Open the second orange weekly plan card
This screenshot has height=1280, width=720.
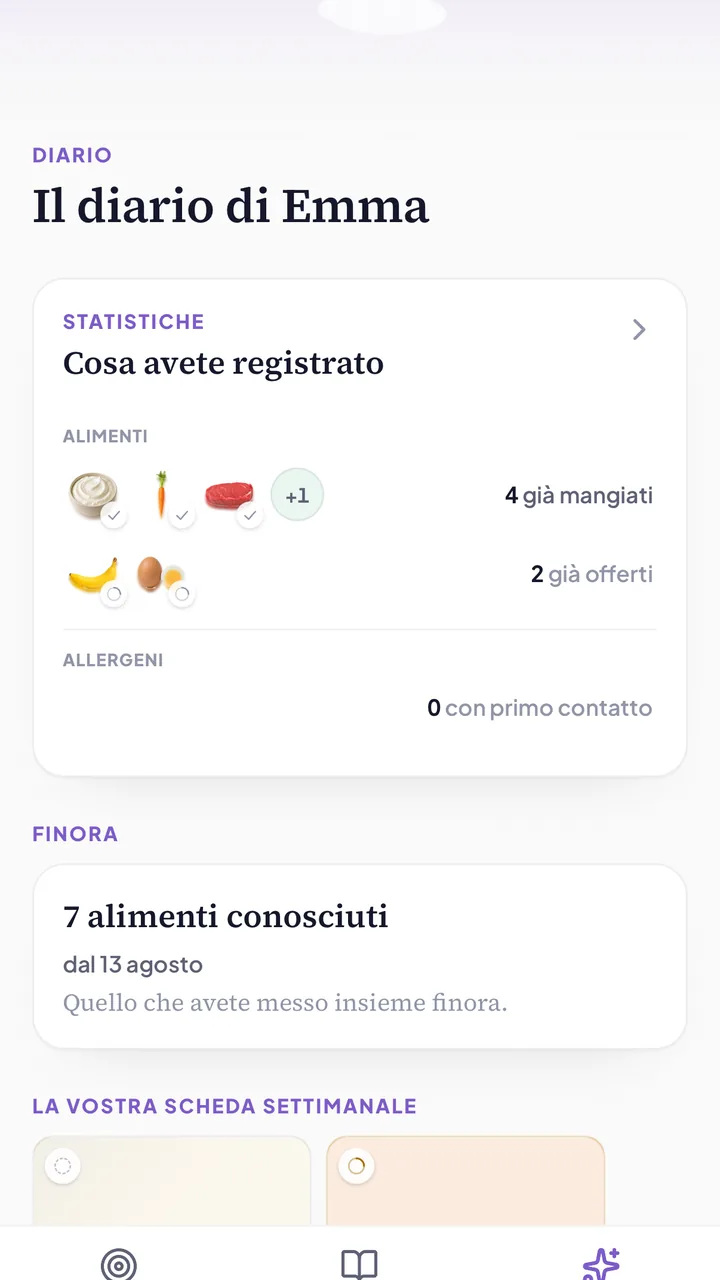tap(466, 1181)
